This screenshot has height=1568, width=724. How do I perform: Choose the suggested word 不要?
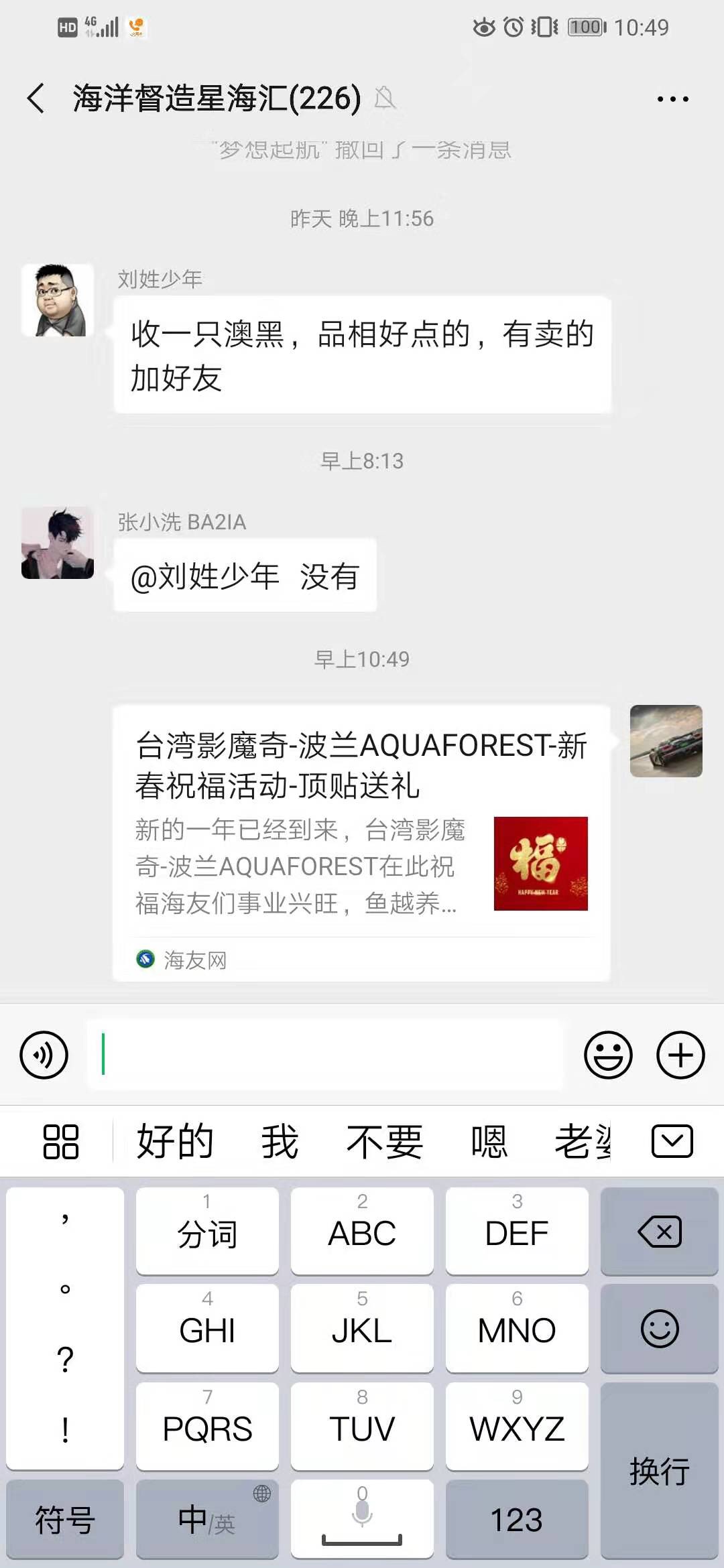click(x=384, y=1141)
